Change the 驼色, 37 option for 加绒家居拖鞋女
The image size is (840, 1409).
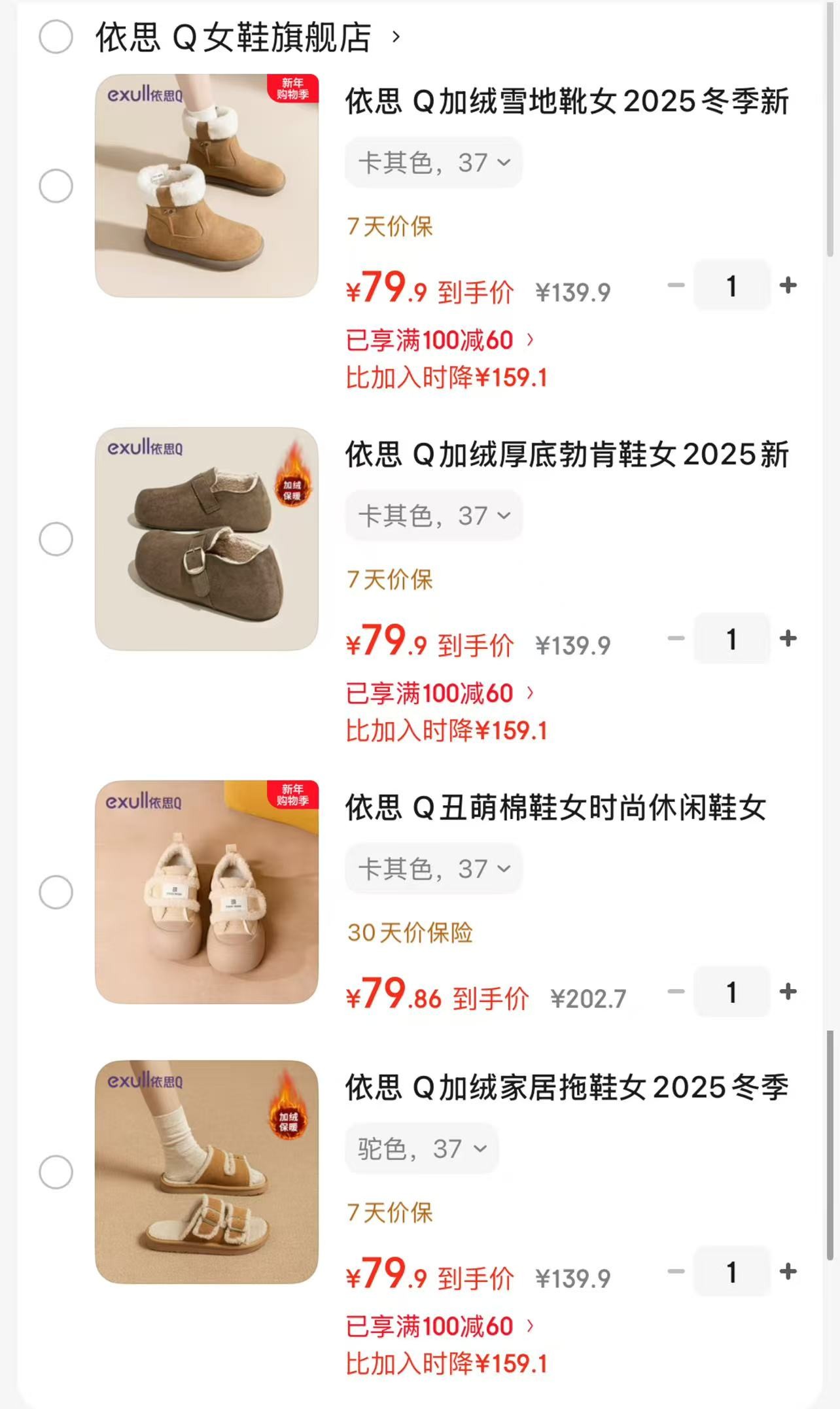point(422,1149)
